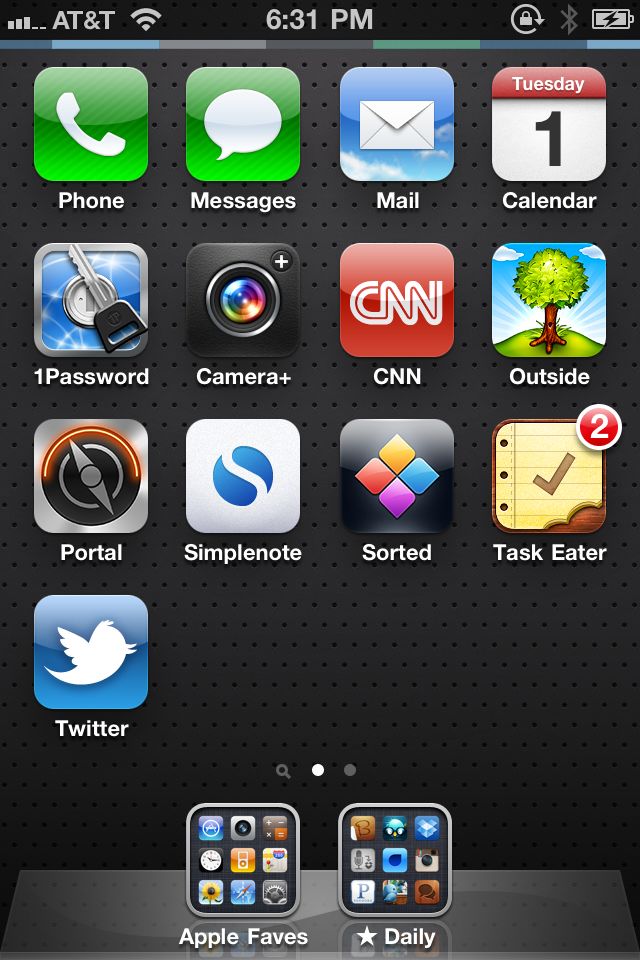
Task: Open the Outside weather app
Action: click(x=549, y=300)
